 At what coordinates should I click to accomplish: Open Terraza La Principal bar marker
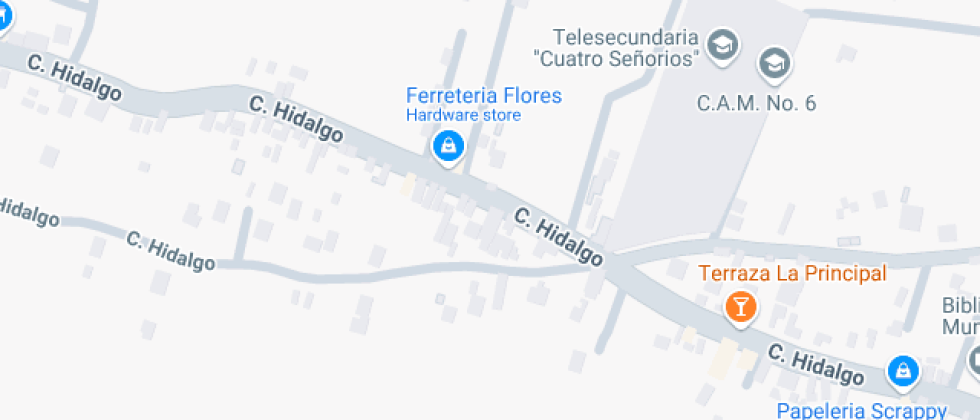pyautogui.click(x=740, y=305)
